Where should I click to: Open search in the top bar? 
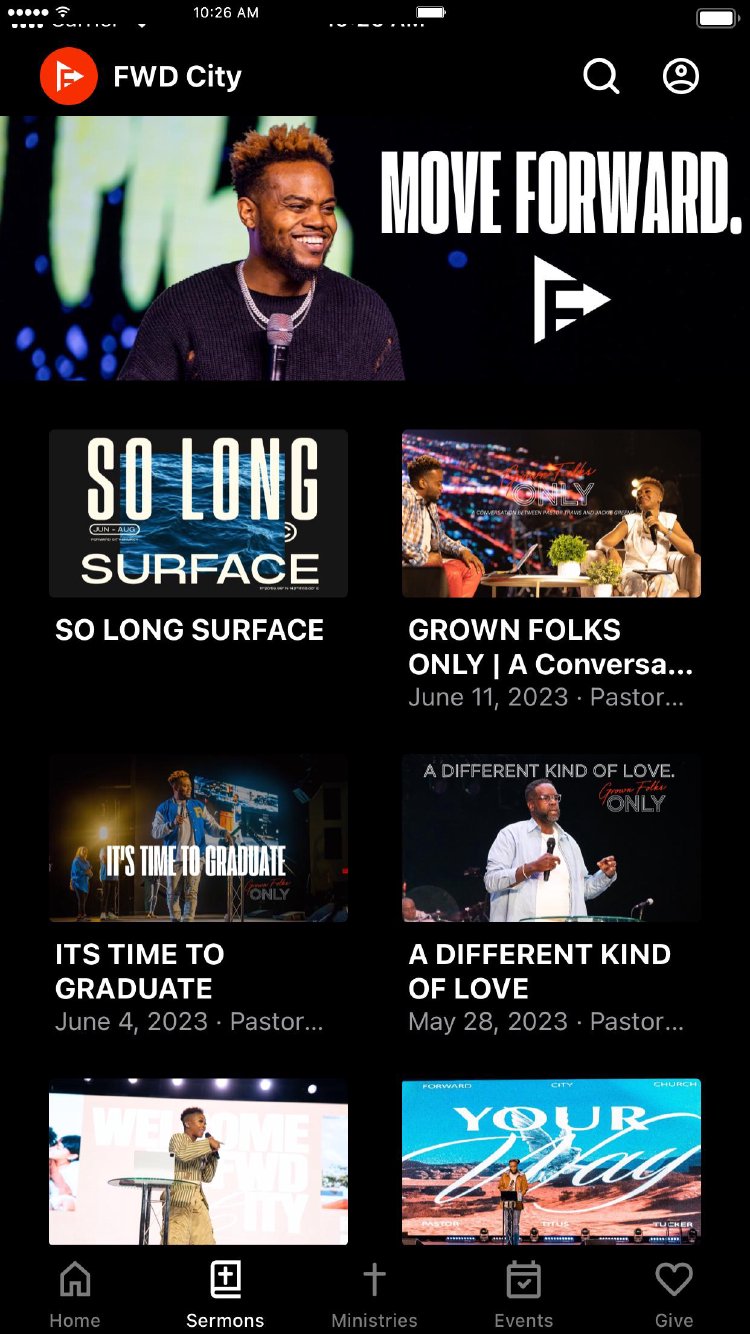601,76
